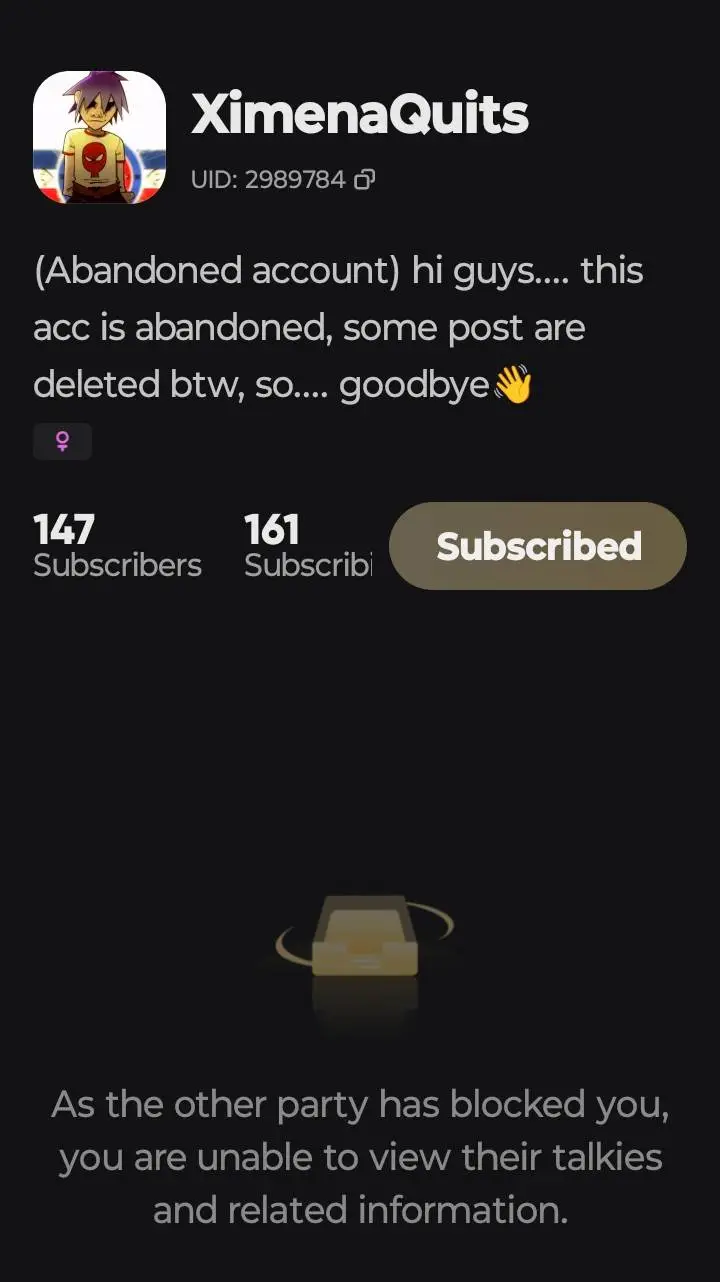This screenshot has height=1282, width=720.
Task: View the 161 Subscribing list
Action: pyautogui.click(x=308, y=546)
